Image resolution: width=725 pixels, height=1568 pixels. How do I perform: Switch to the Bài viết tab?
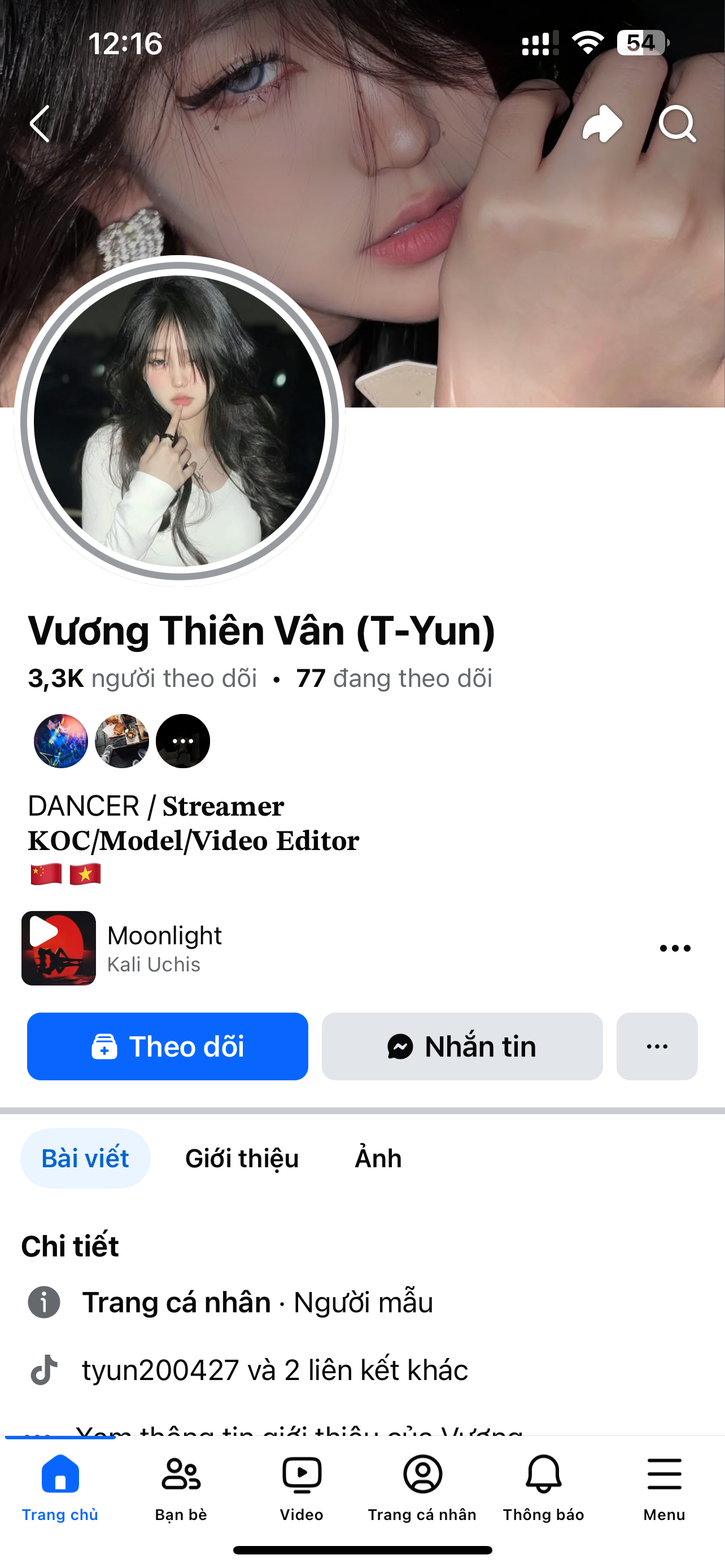tap(85, 1158)
